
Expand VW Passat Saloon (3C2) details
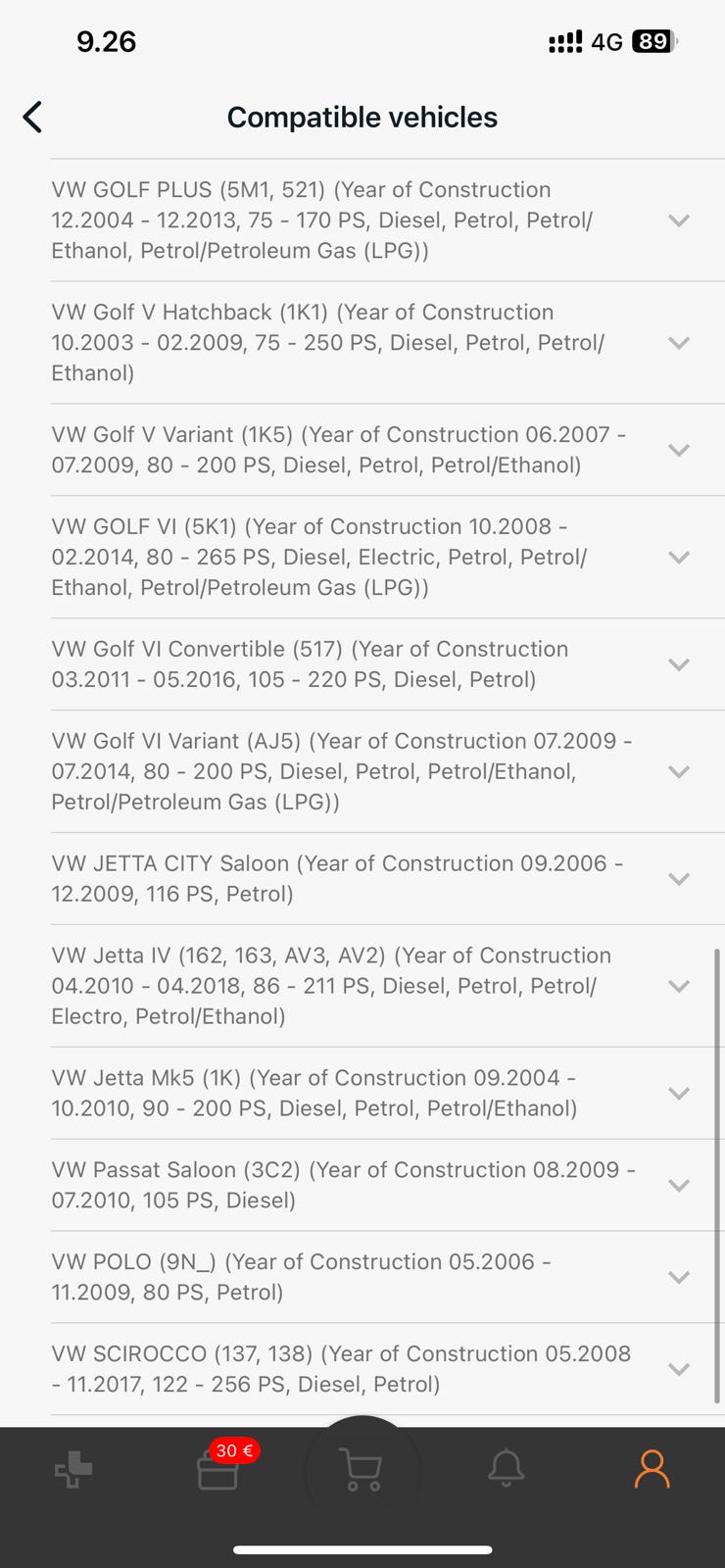(678, 1185)
